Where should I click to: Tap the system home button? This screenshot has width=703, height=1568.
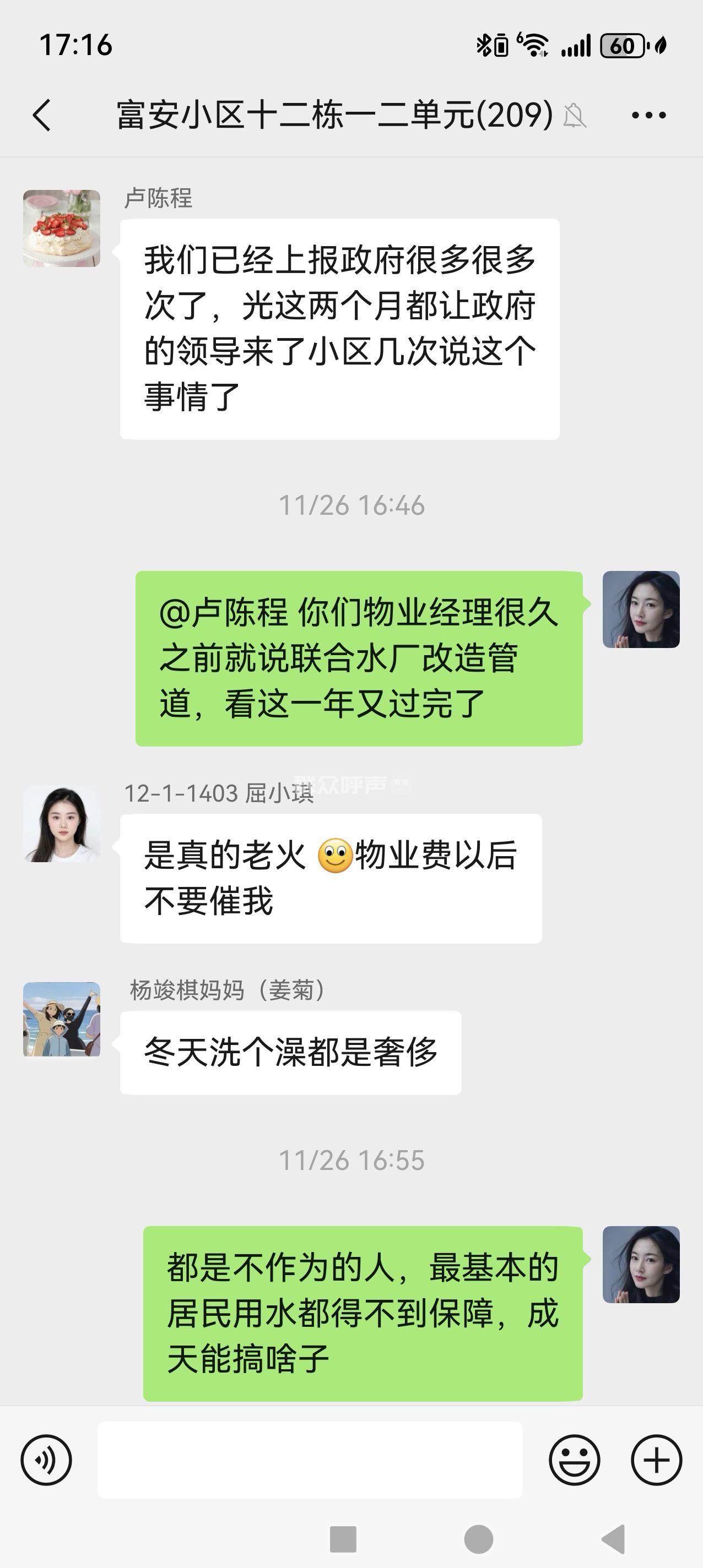click(478, 1539)
